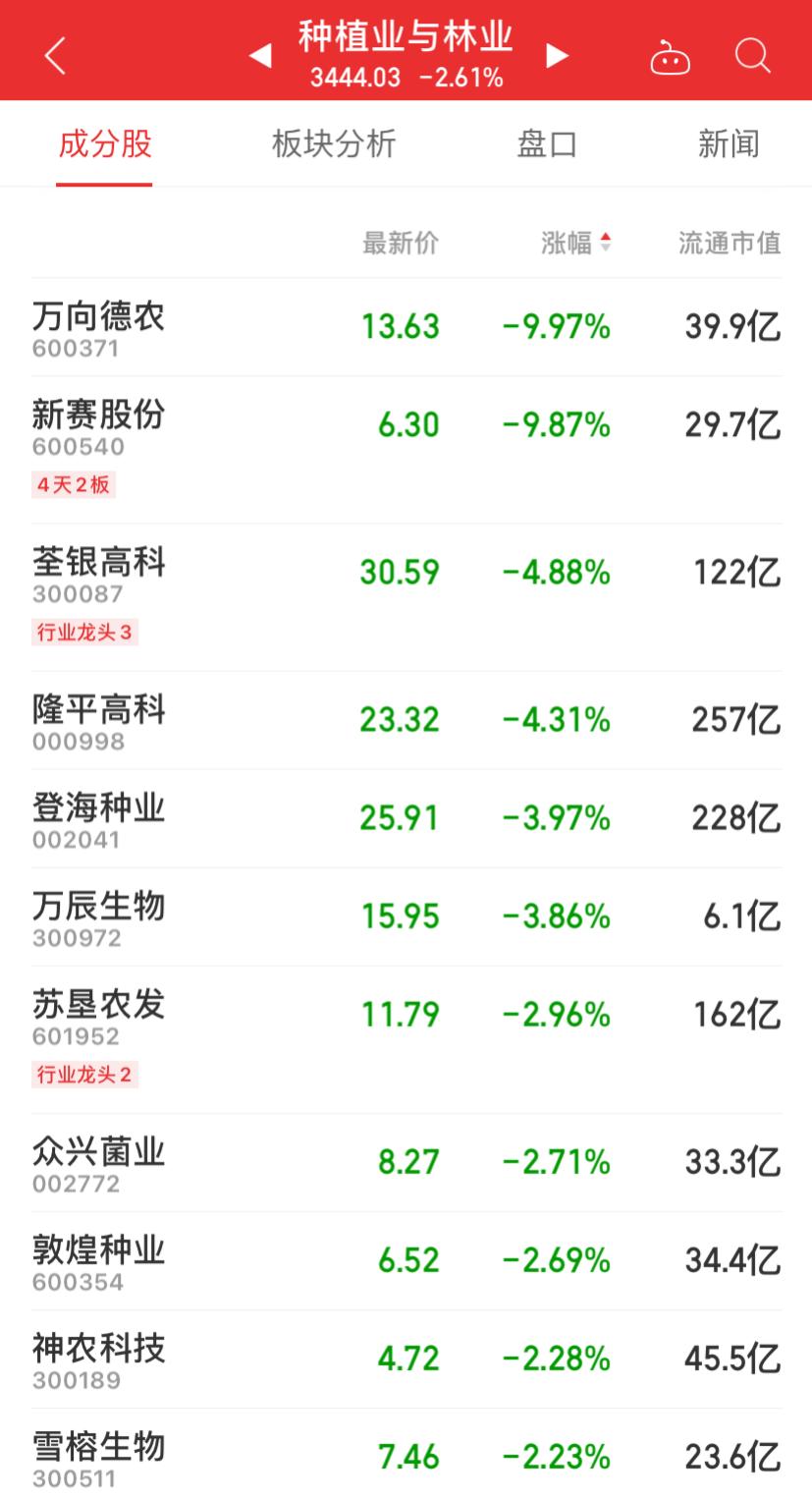Image resolution: width=812 pixels, height=1498 pixels.
Task: Tap the back arrow icon
Action: 54,54
